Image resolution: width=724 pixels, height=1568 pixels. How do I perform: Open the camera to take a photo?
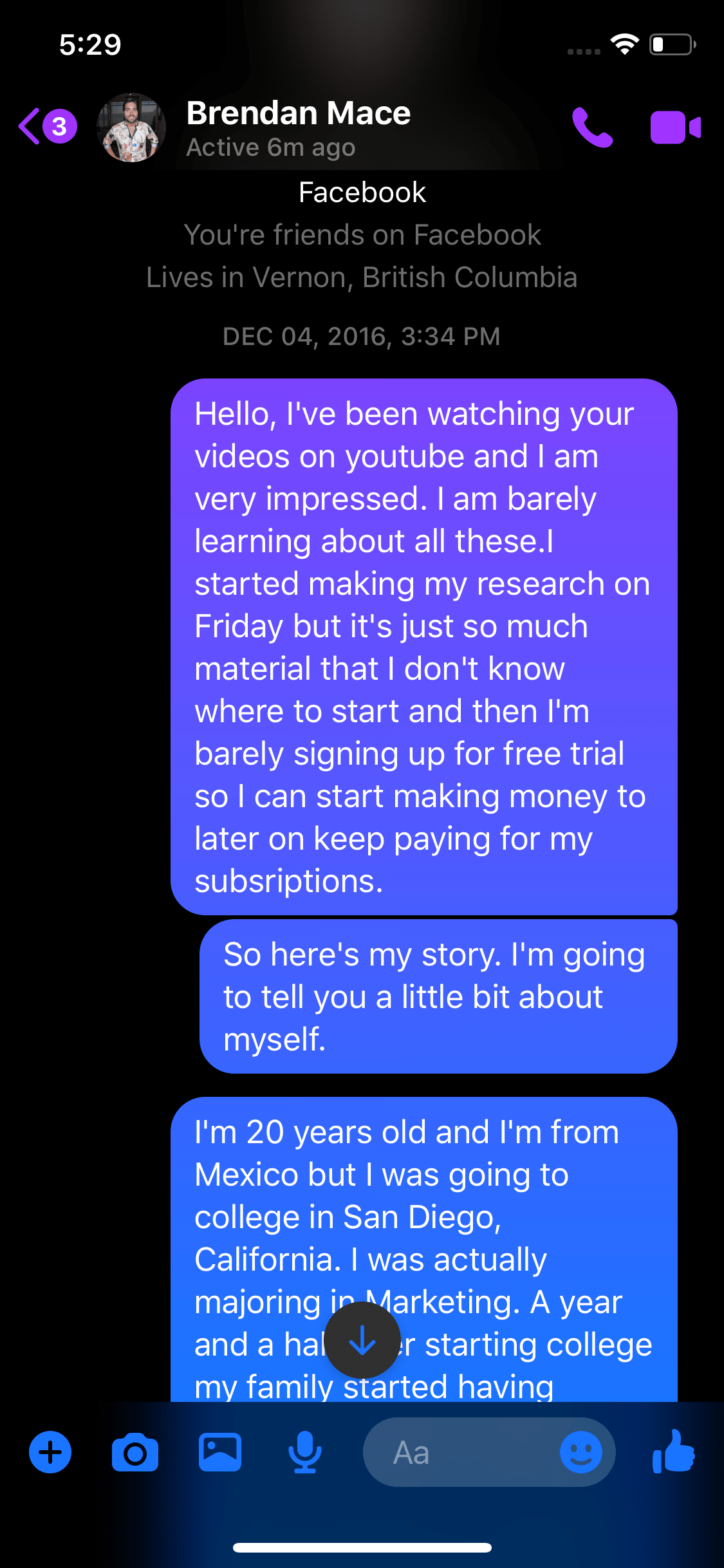pyautogui.click(x=135, y=1452)
